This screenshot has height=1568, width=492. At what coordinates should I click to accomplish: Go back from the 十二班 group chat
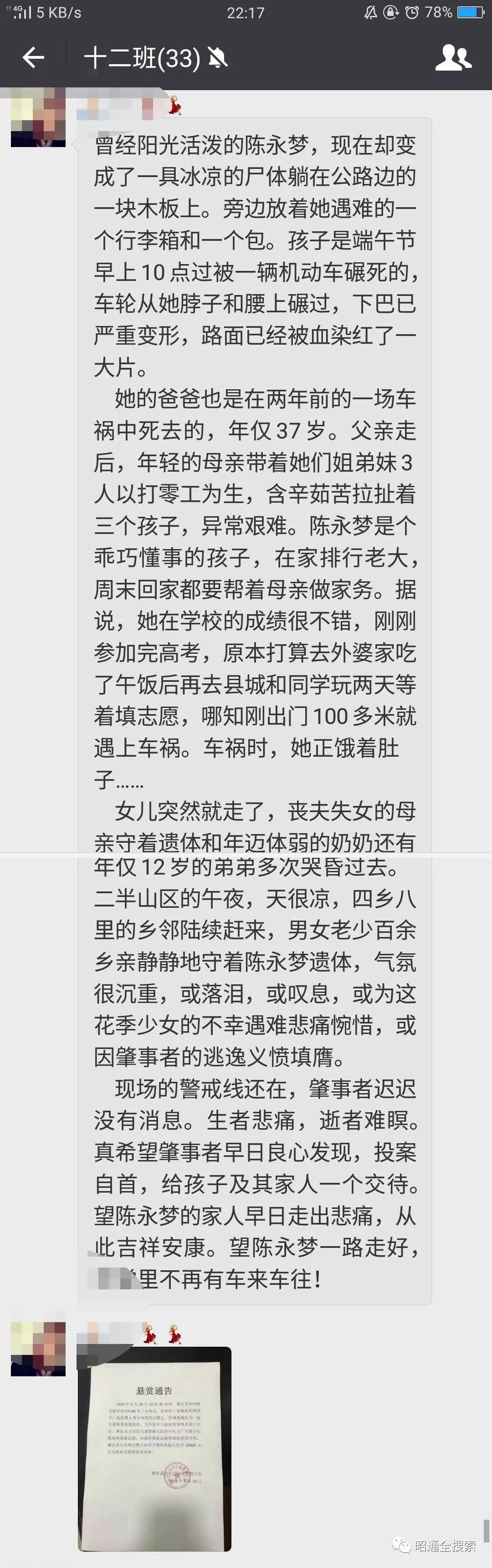coord(34,58)
